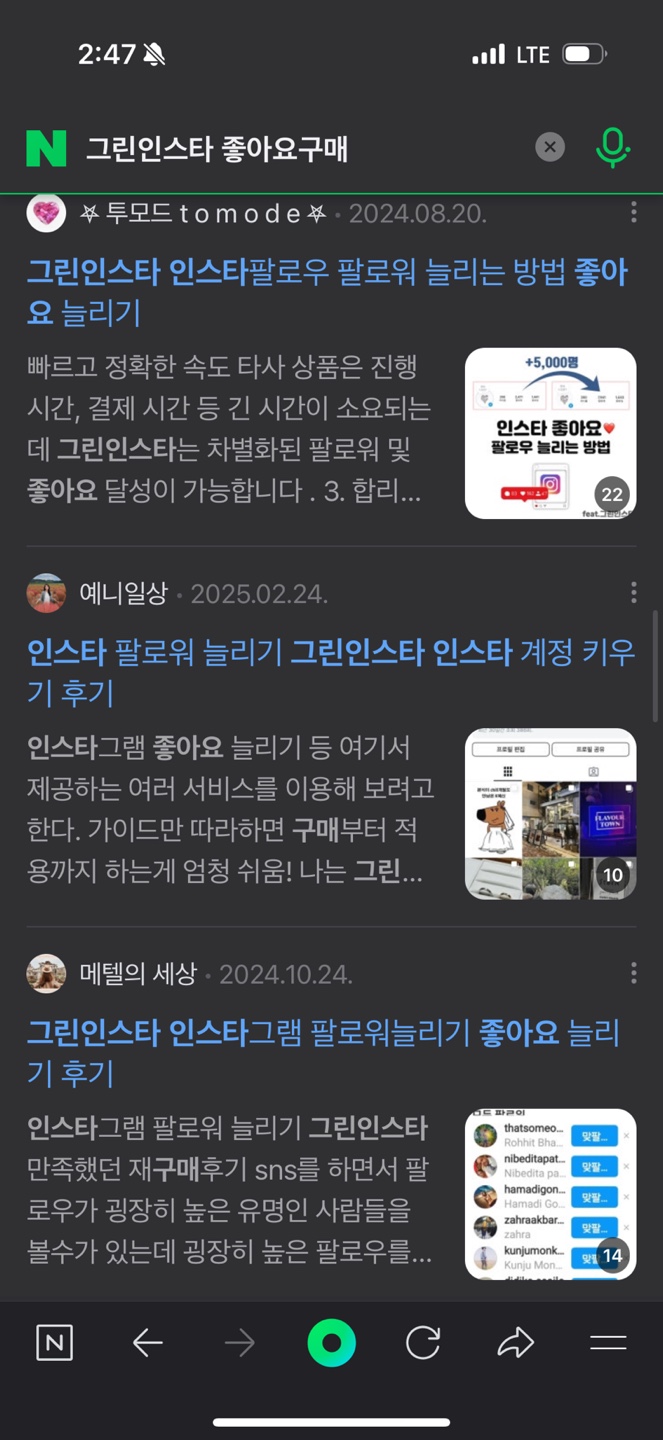The image size is (663, 1440).
Task: Tap the search field with 그린인스타 좋아요구매
Action: (300, 148)
